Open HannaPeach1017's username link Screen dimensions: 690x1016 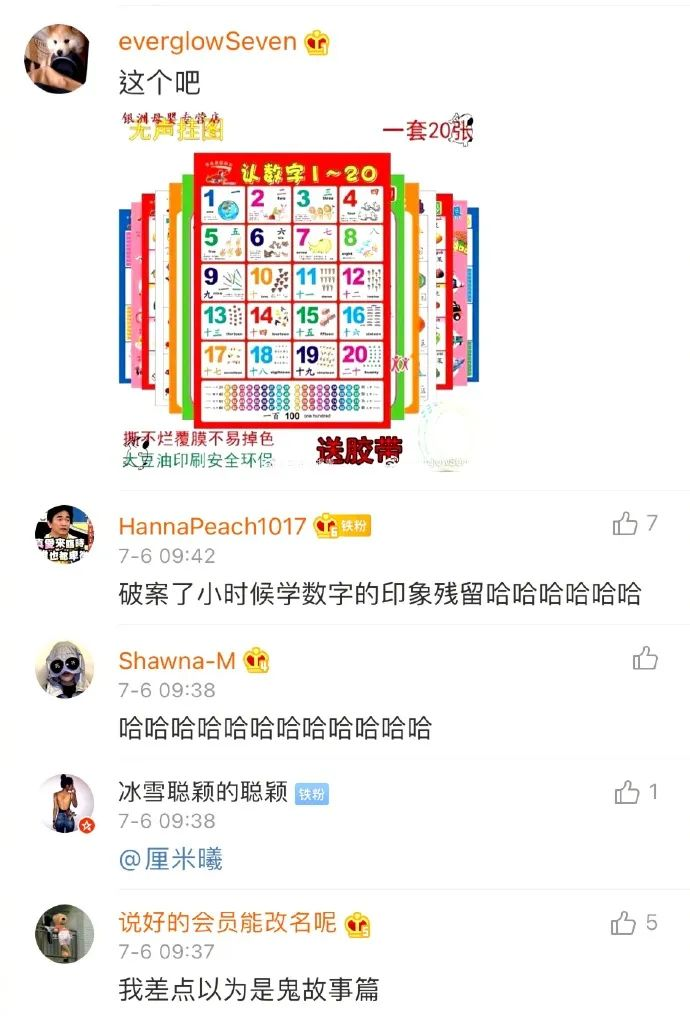tap(212, 526)
